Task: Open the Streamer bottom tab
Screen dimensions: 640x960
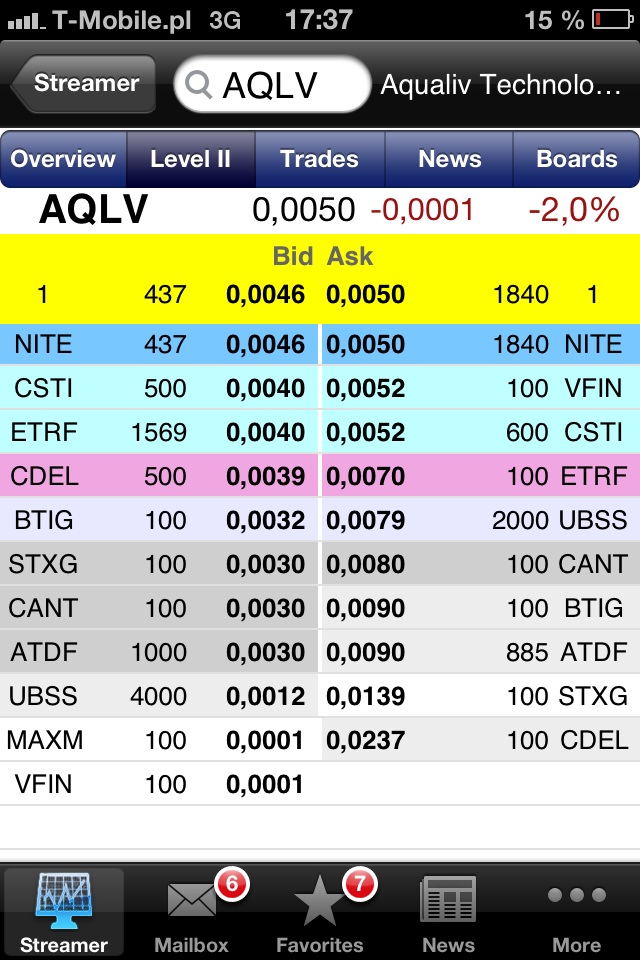Action: point(64,912)
